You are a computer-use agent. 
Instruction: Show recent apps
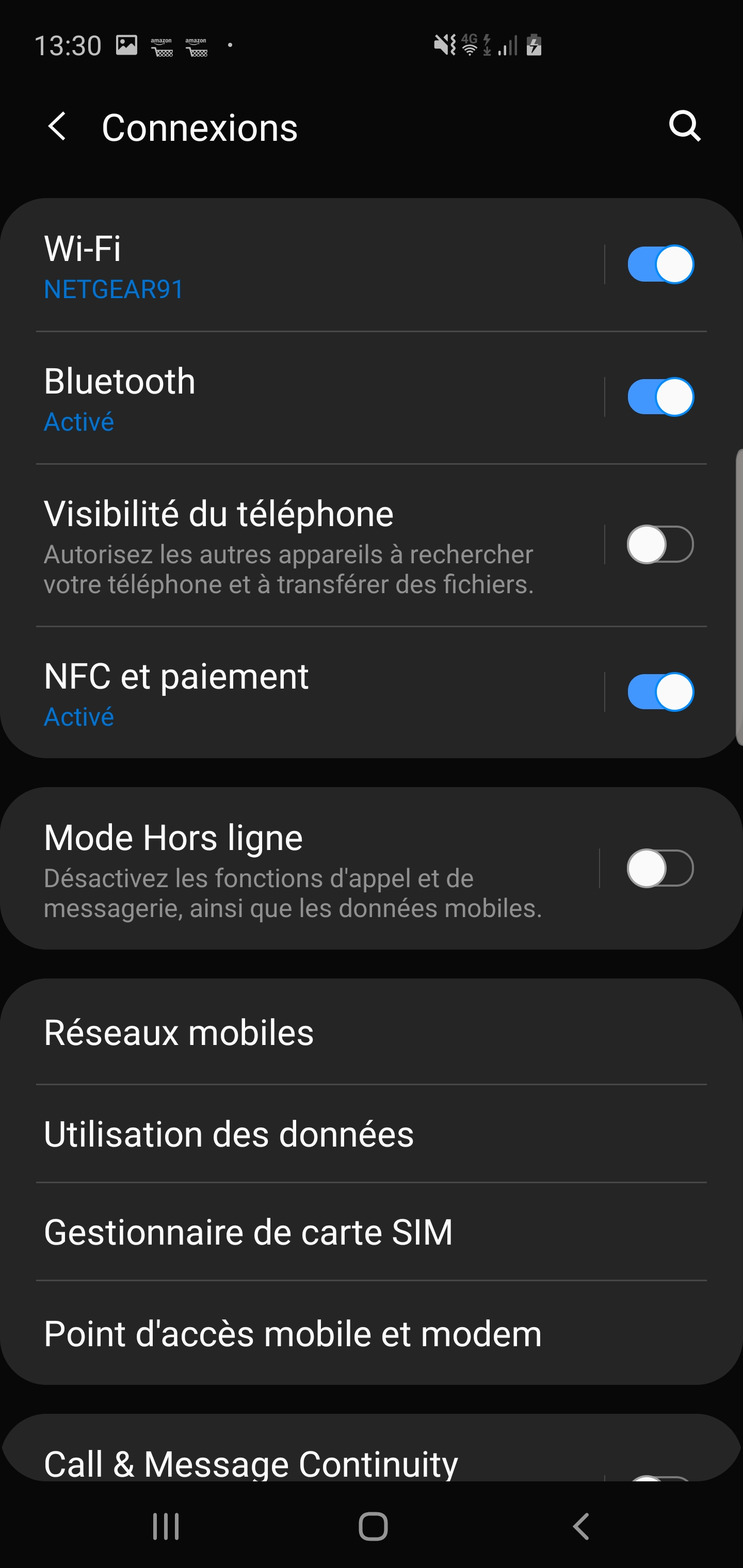166,1527
